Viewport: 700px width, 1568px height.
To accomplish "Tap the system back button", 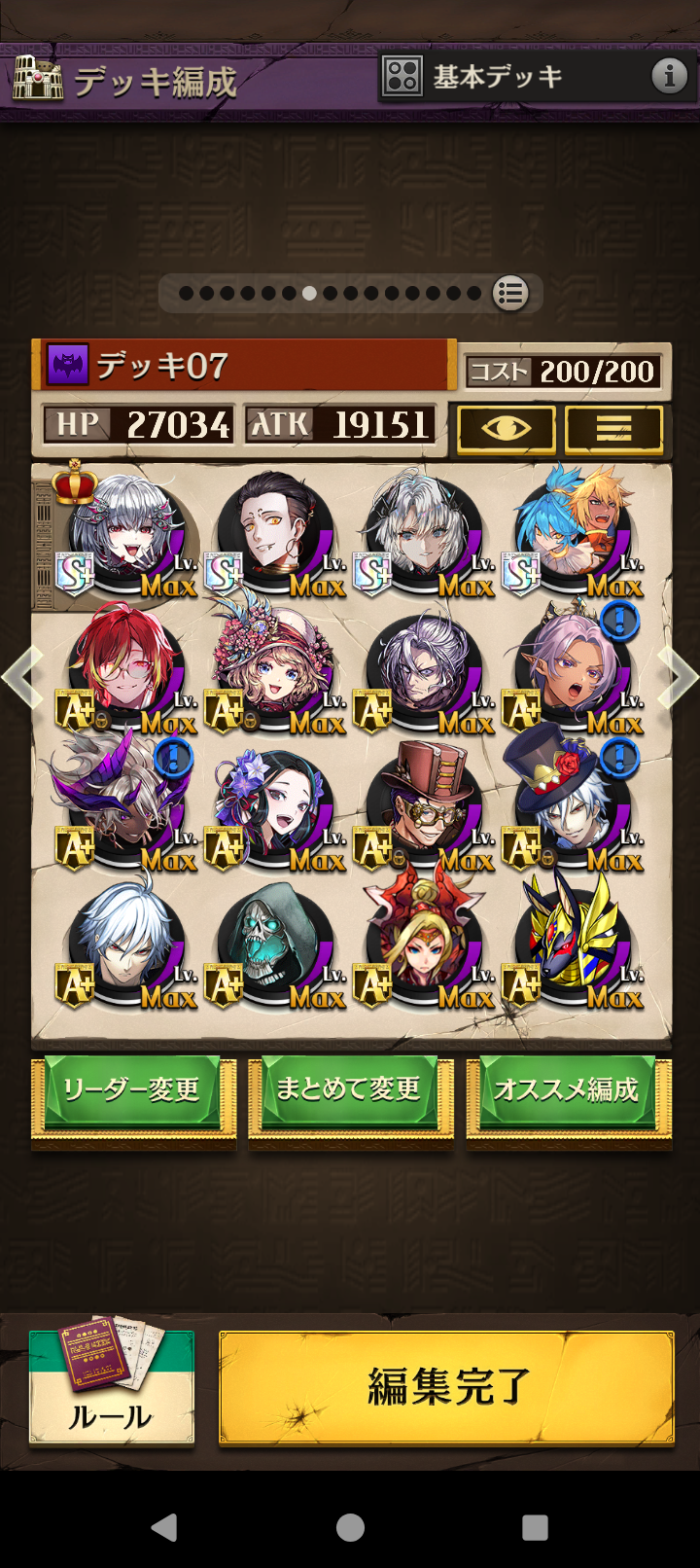I will pyautogui.click(x=164, y=1527).
